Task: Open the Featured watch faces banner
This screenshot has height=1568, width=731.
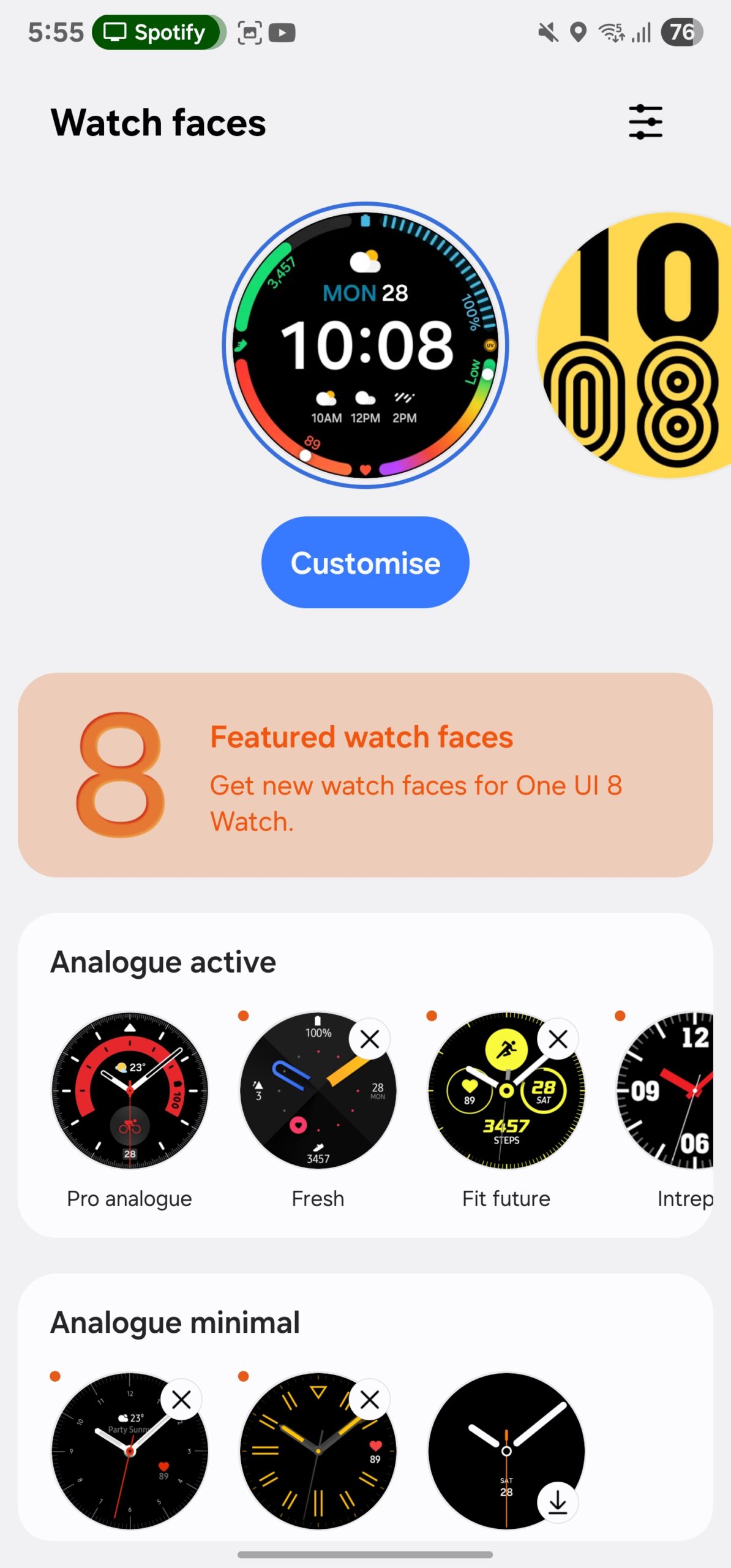Action: [x=365, y=778]
